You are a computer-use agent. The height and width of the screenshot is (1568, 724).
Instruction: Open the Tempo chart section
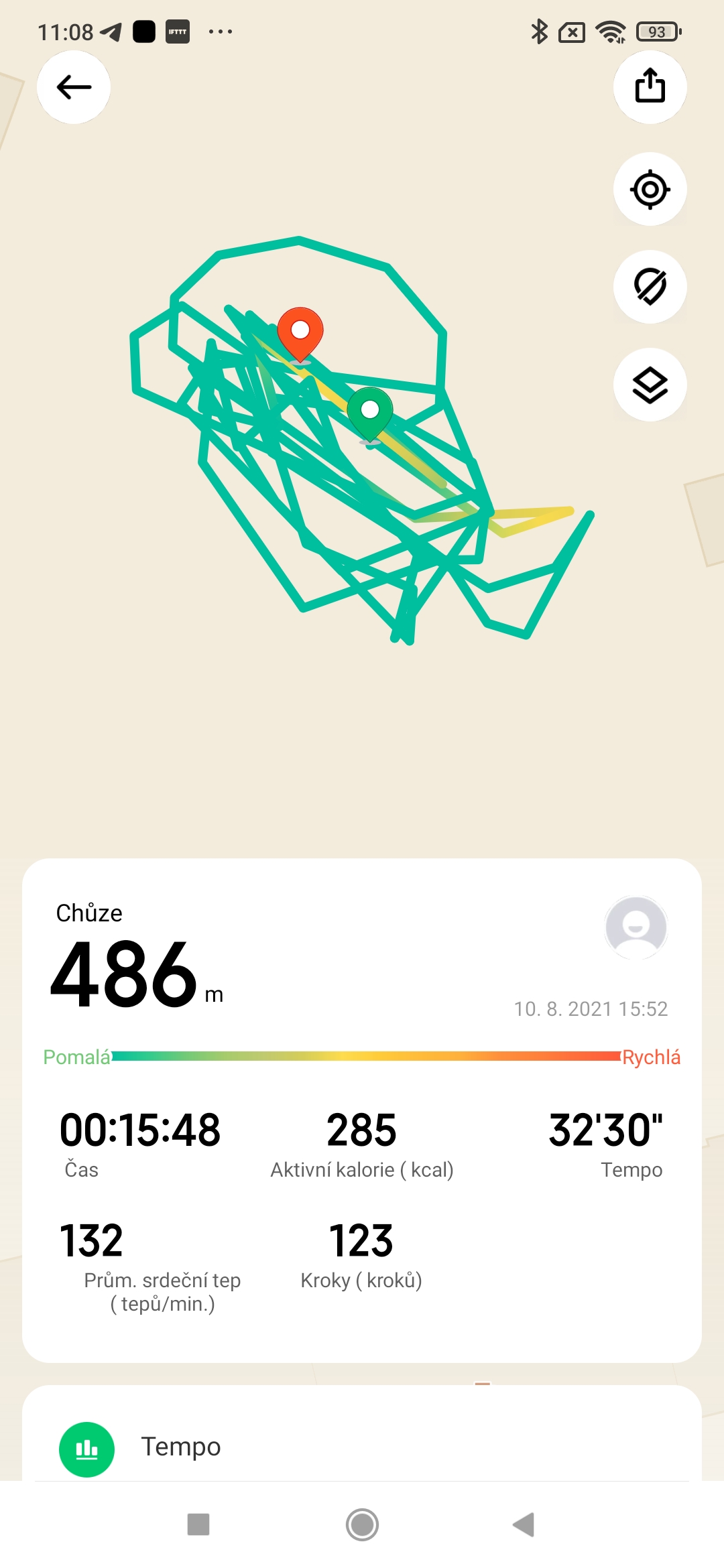pos(180,1447)
